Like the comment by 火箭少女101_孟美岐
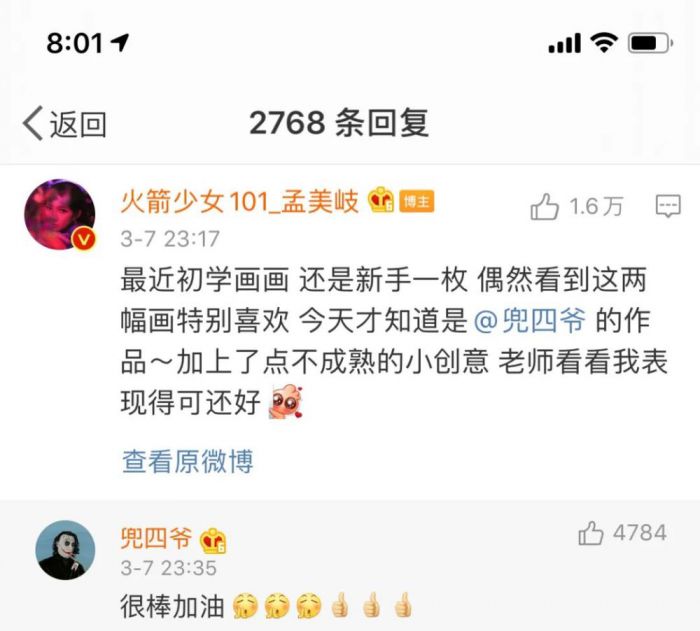Viewport: 700px width, 631px height. (545, 207)
